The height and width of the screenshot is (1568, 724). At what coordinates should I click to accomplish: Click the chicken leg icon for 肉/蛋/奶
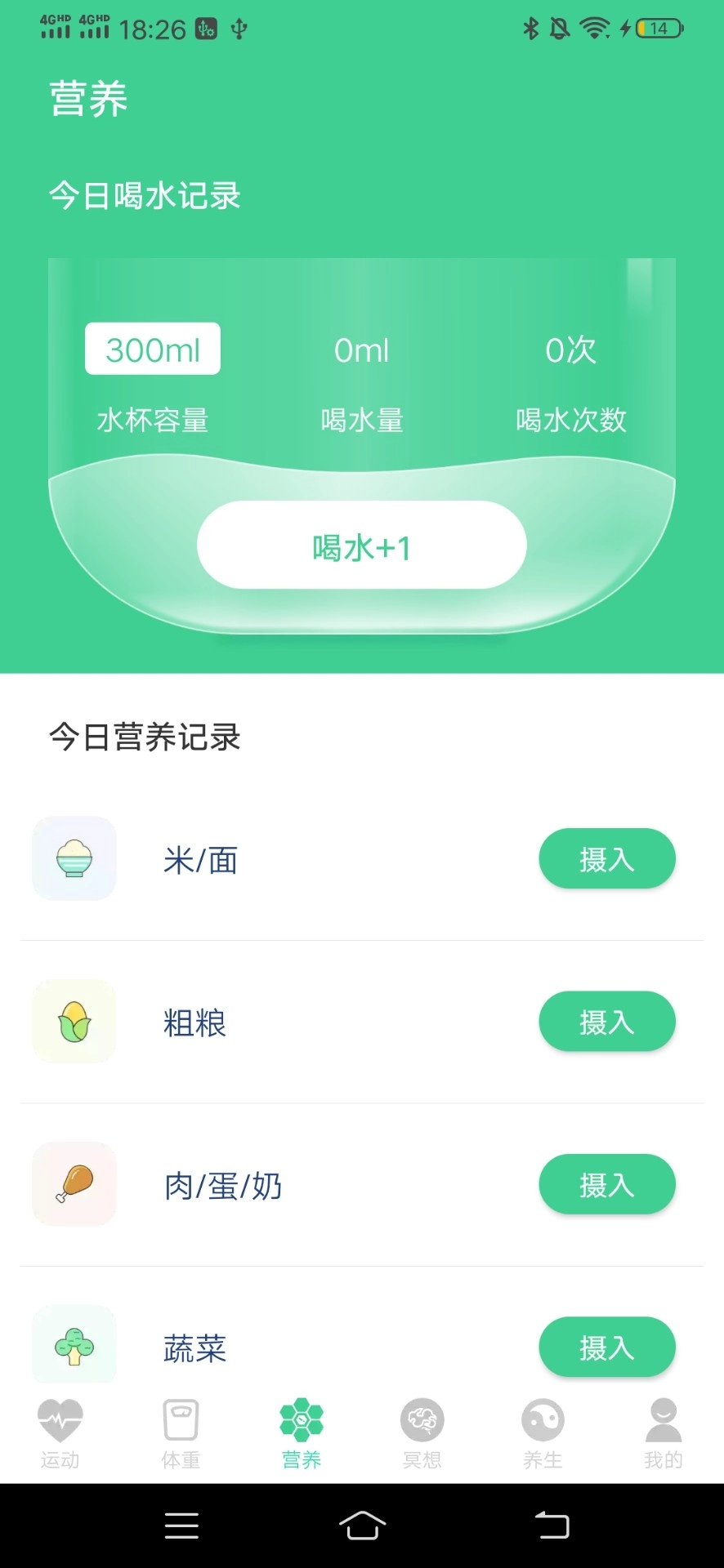(x=74, y=1185)
